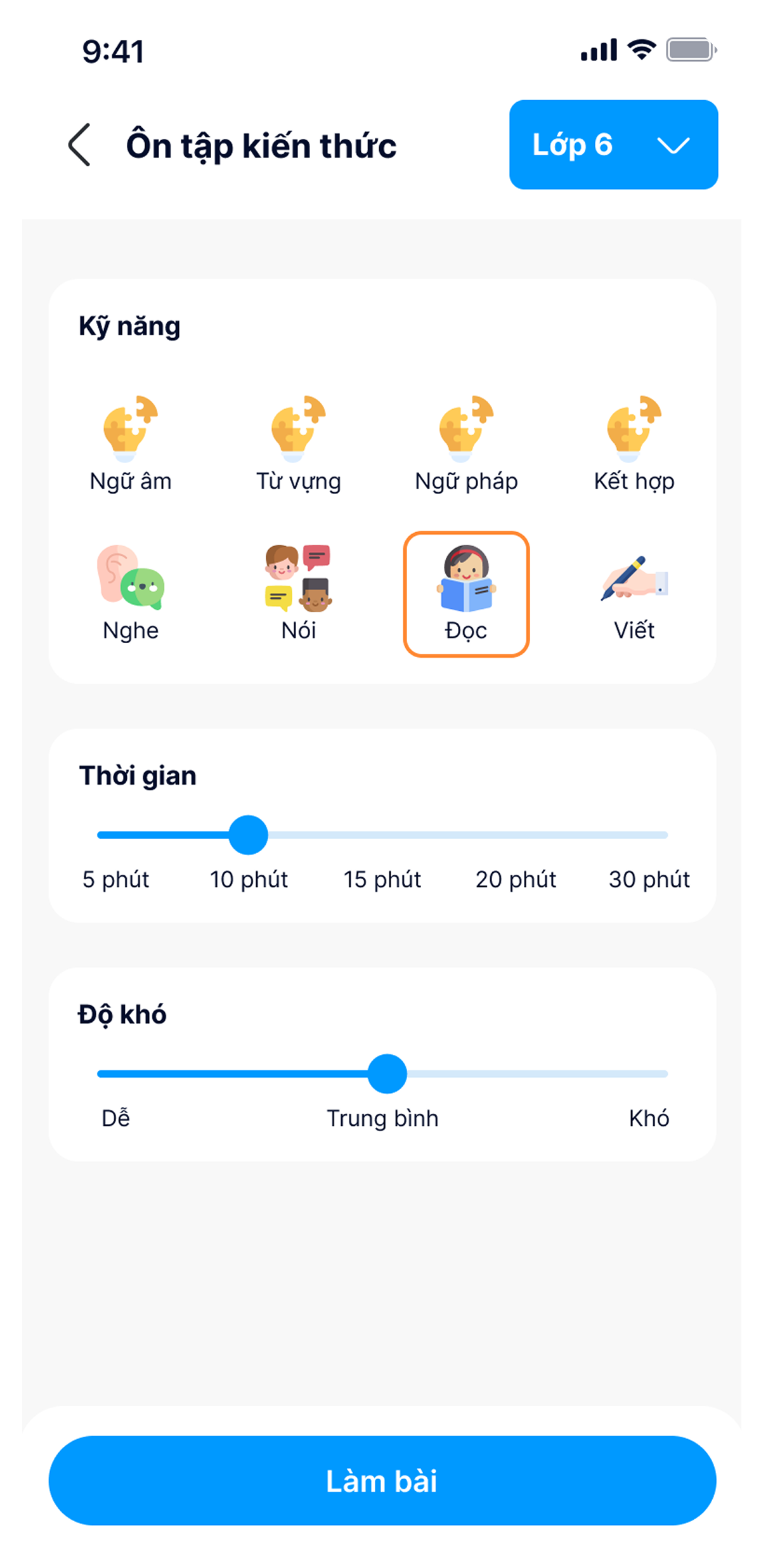Set difficulty to Khó
The image size is (761, 1568).
click(663, 1074)
